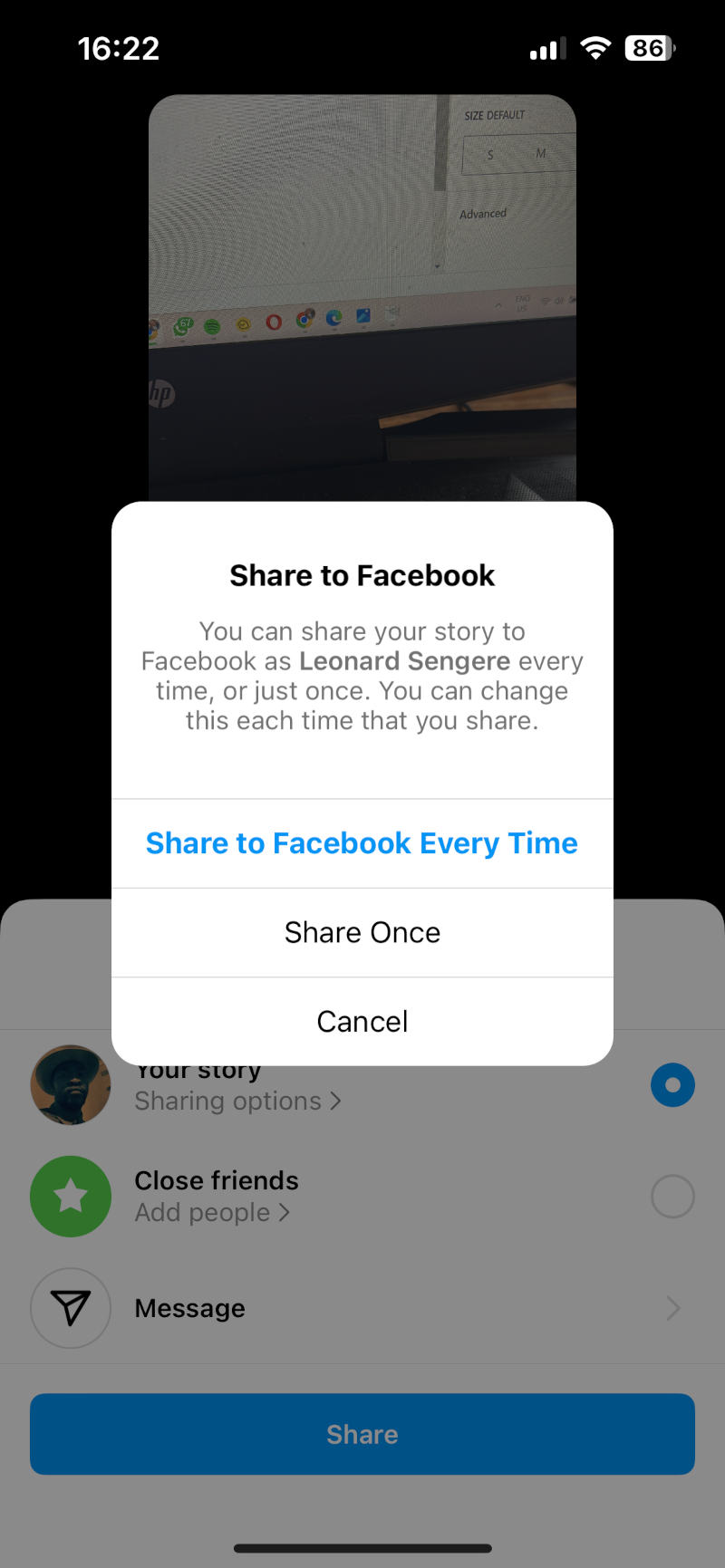The height and width of the screenshot is (1568, 725).
Task: Cancel the Share to Facebook dialog
Action: click(x=362, y=1021)
